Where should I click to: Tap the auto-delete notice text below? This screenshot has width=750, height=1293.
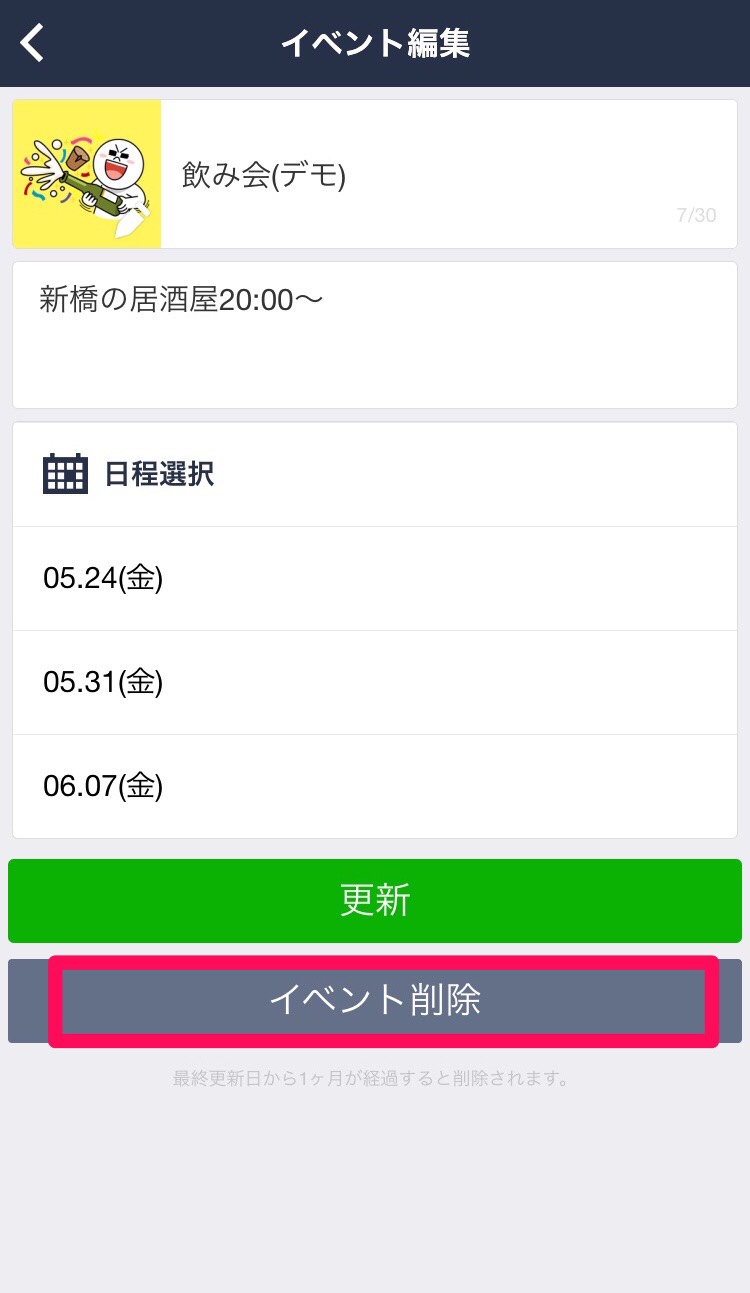tap(374, 1077)
